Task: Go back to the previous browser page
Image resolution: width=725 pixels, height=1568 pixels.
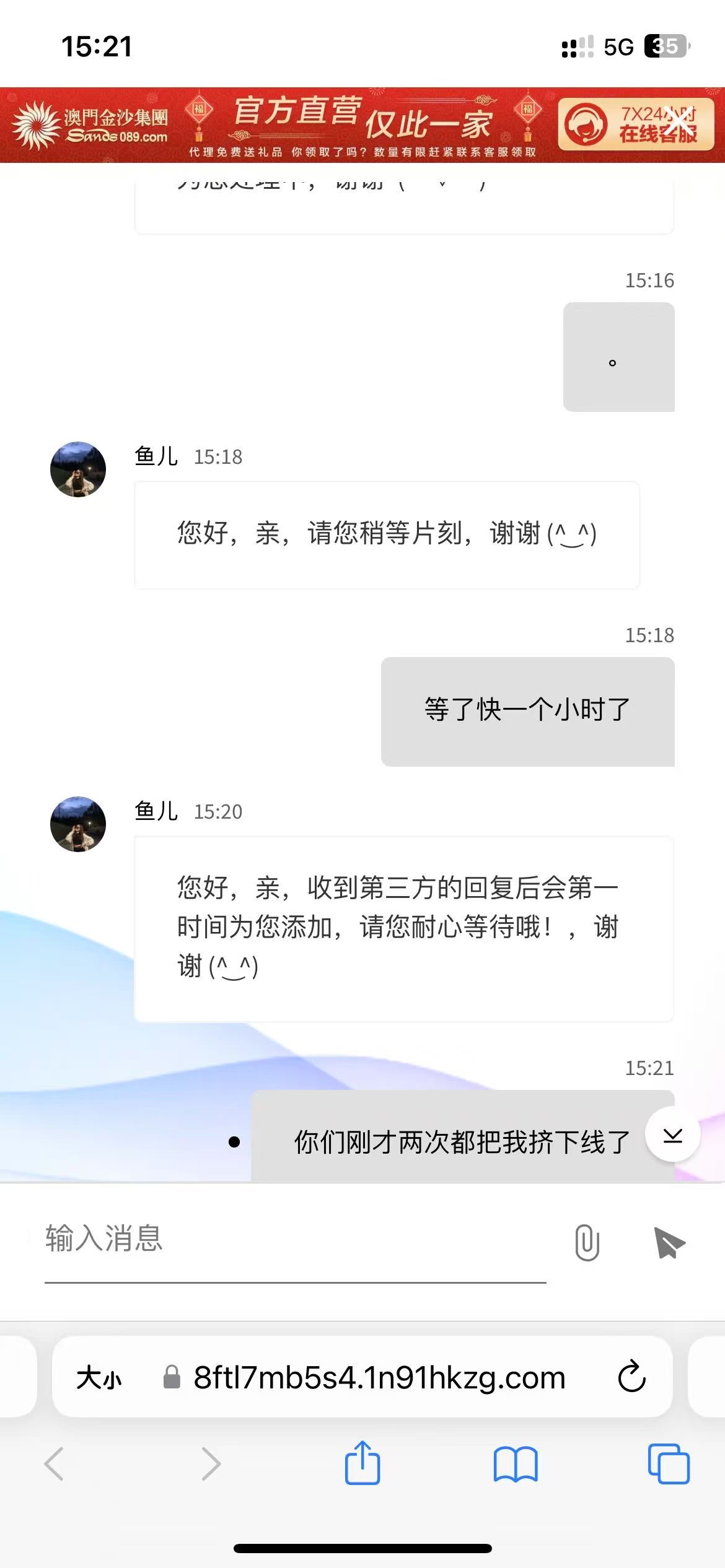Action: (x=55, y=1464)
